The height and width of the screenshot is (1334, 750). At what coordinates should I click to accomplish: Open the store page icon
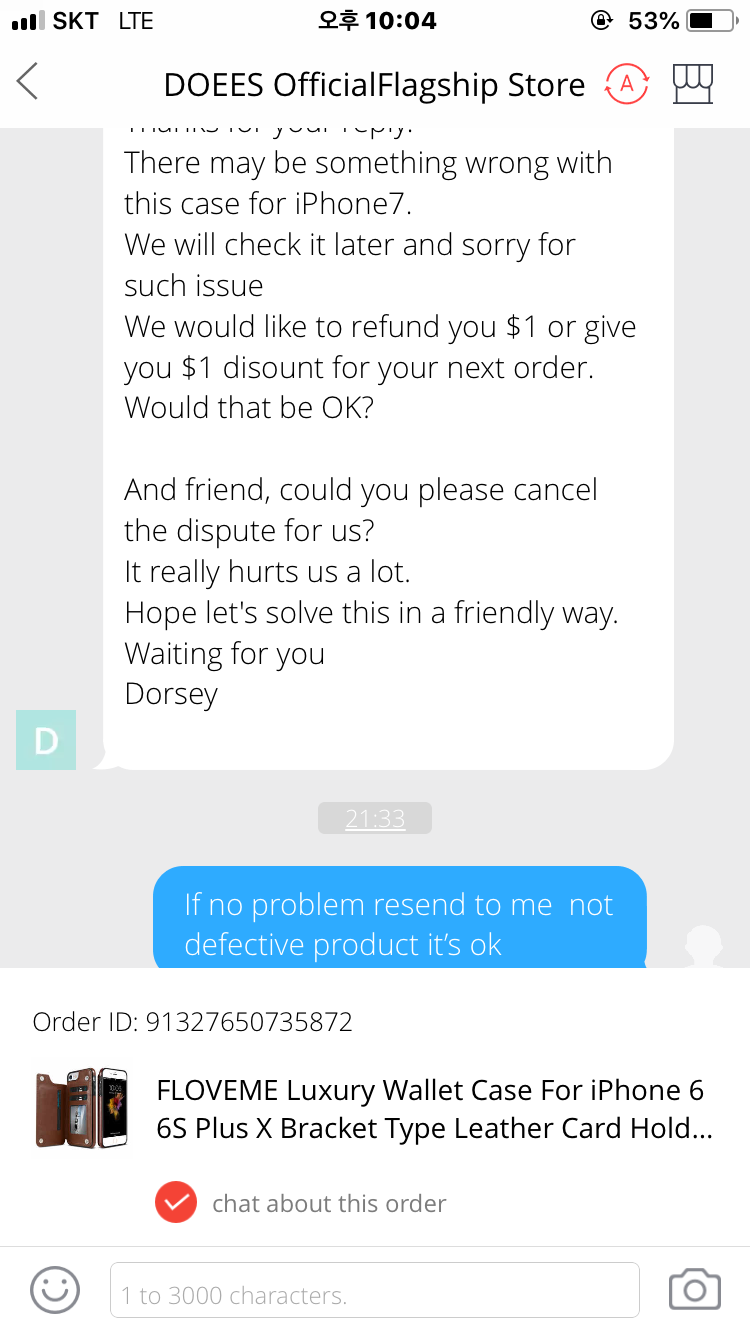pyautogui.click(x=693, y=84)
